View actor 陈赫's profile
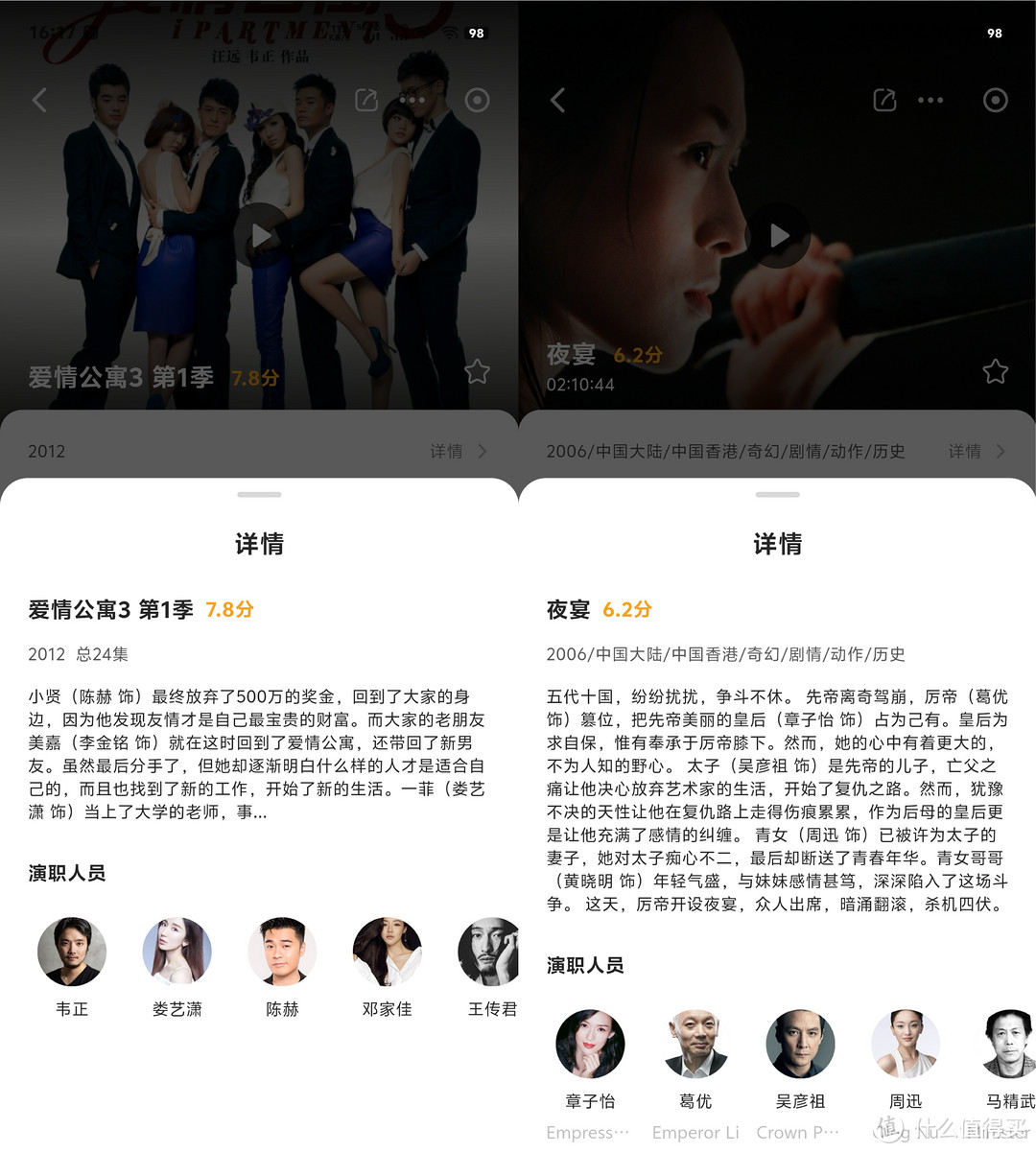 pos(282,952)
